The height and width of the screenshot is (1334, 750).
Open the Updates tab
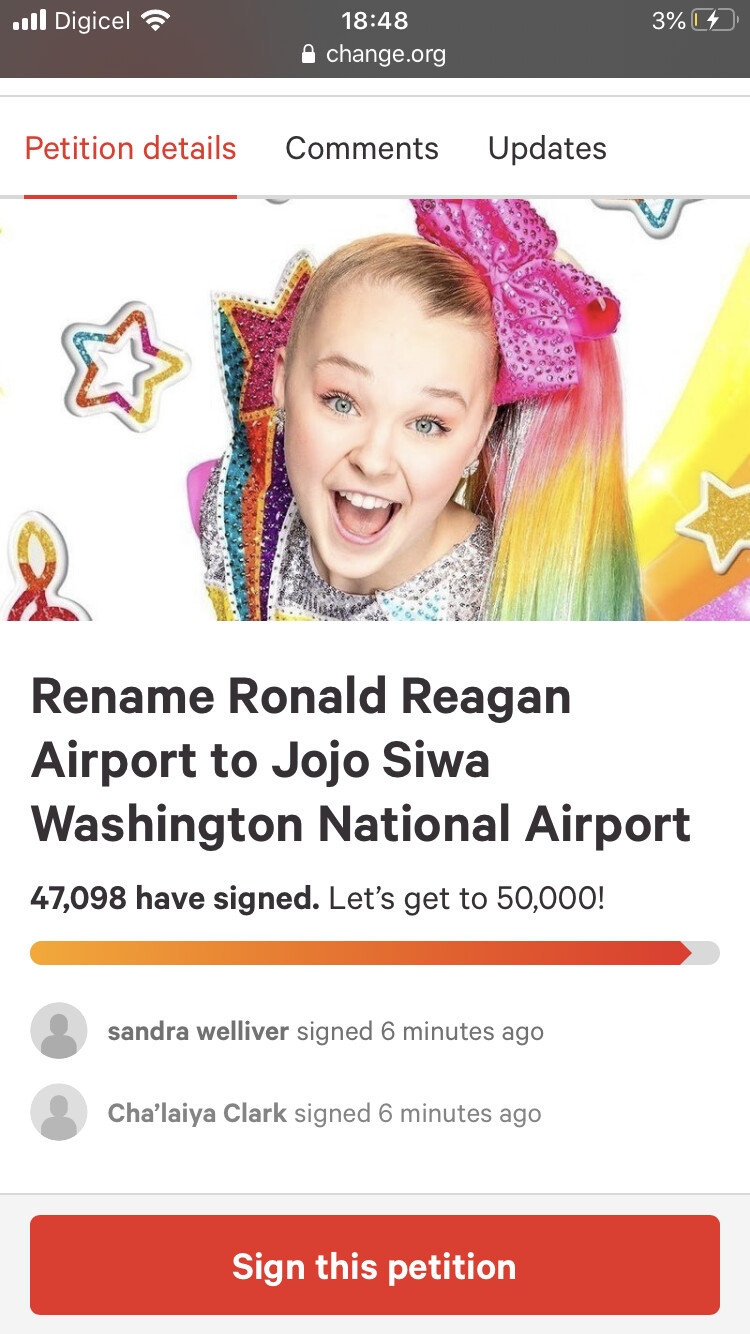coord(547,149)
